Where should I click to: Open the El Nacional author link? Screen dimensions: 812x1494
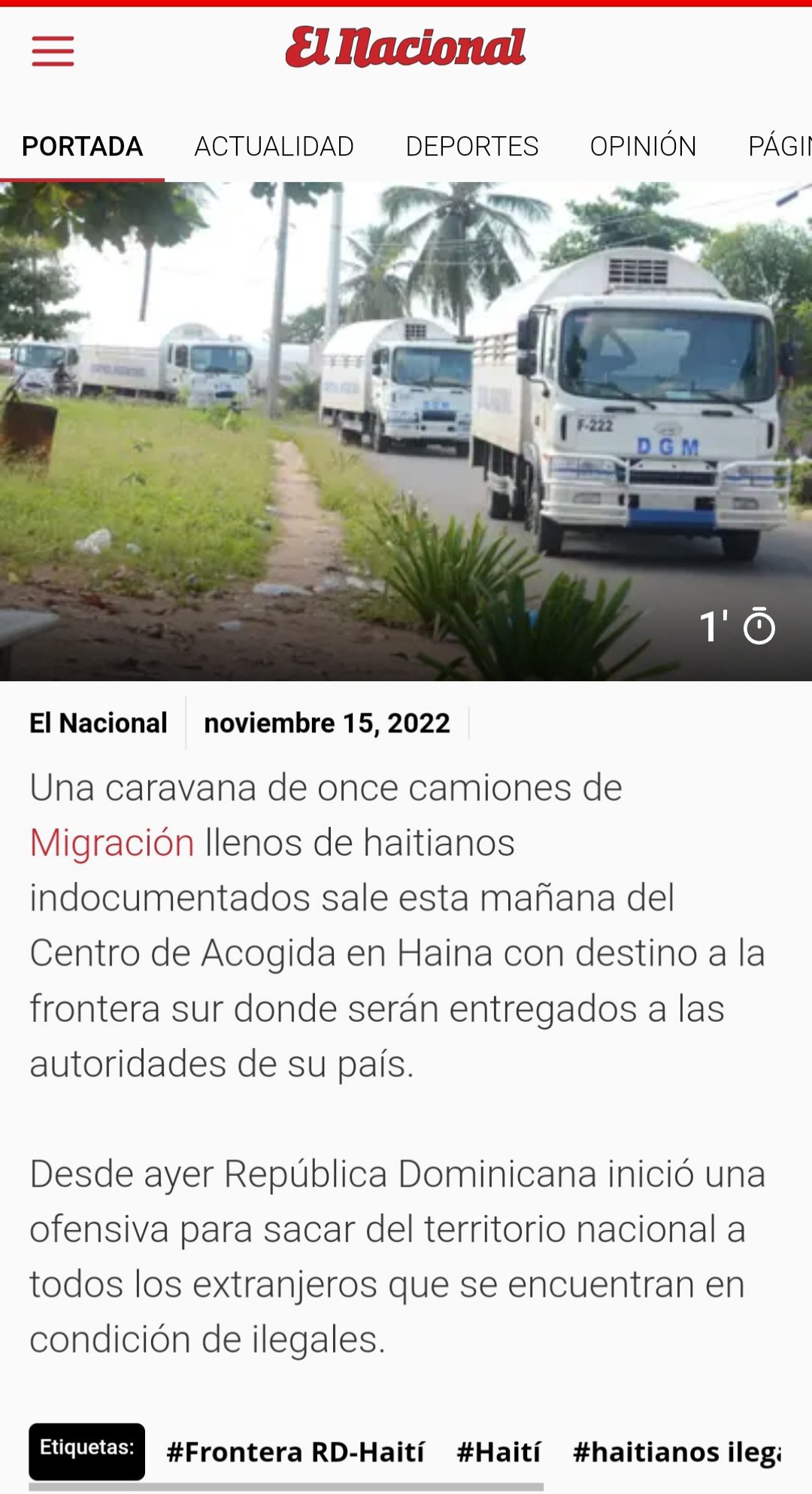point(98,723)
